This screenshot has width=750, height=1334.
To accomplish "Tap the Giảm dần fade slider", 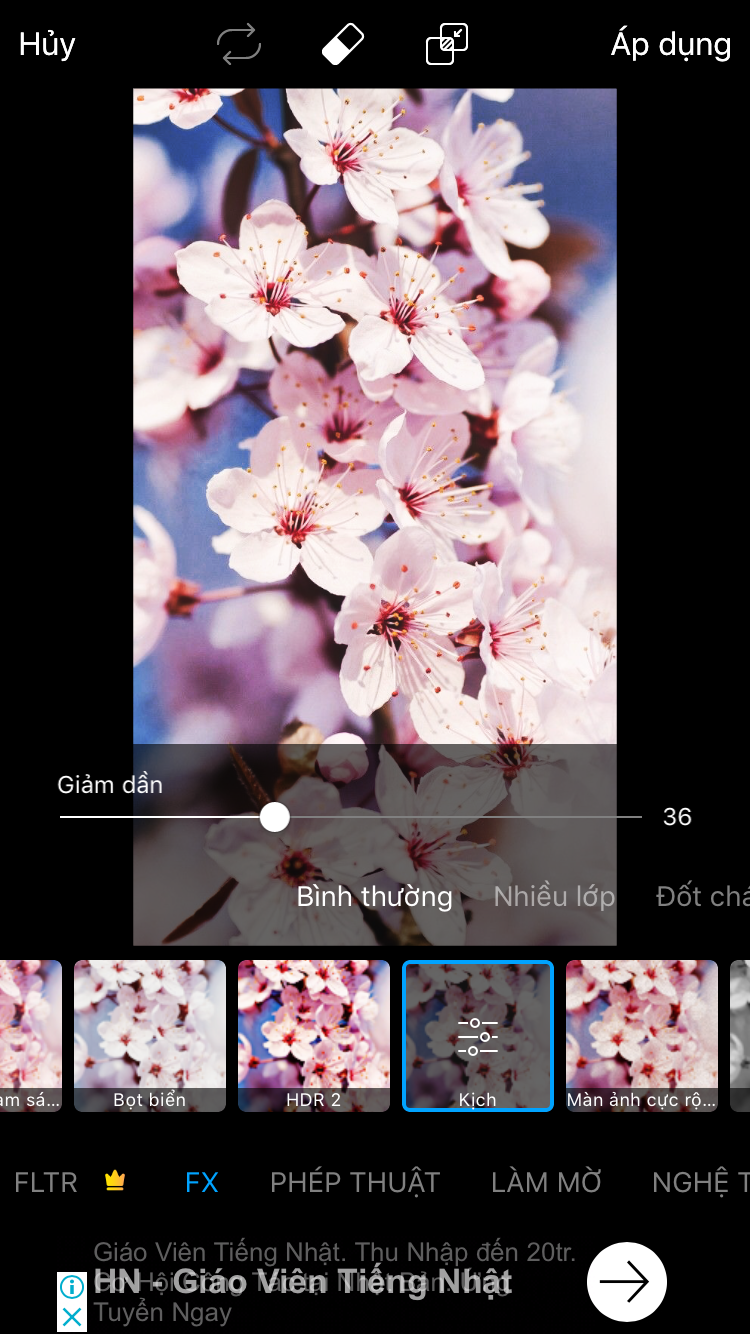I will (x=274, y=817).
